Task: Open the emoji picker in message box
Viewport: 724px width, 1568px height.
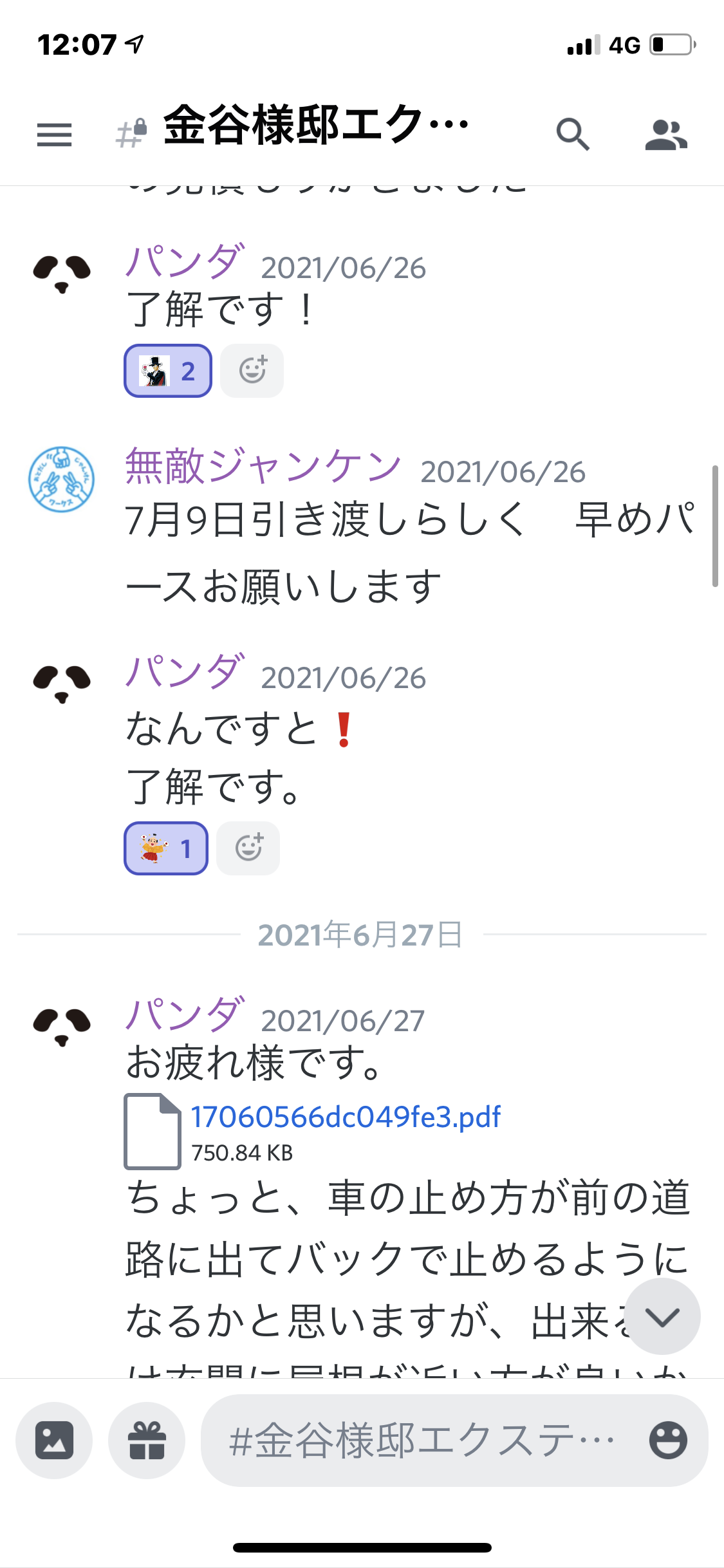Action: point(668,1440)
